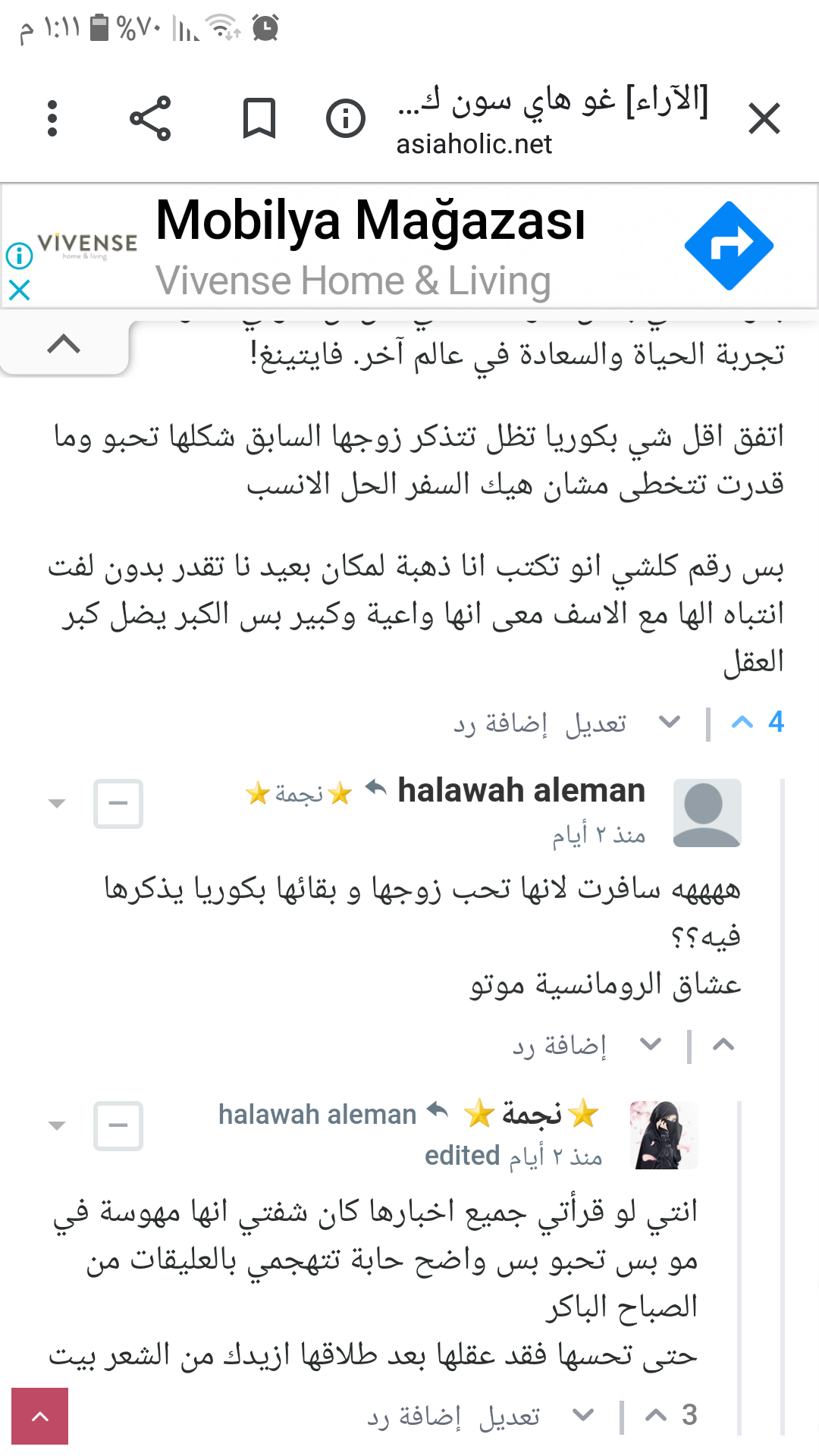
Task: Upvote the comment with 4 votes
Action: coord(742,722)
